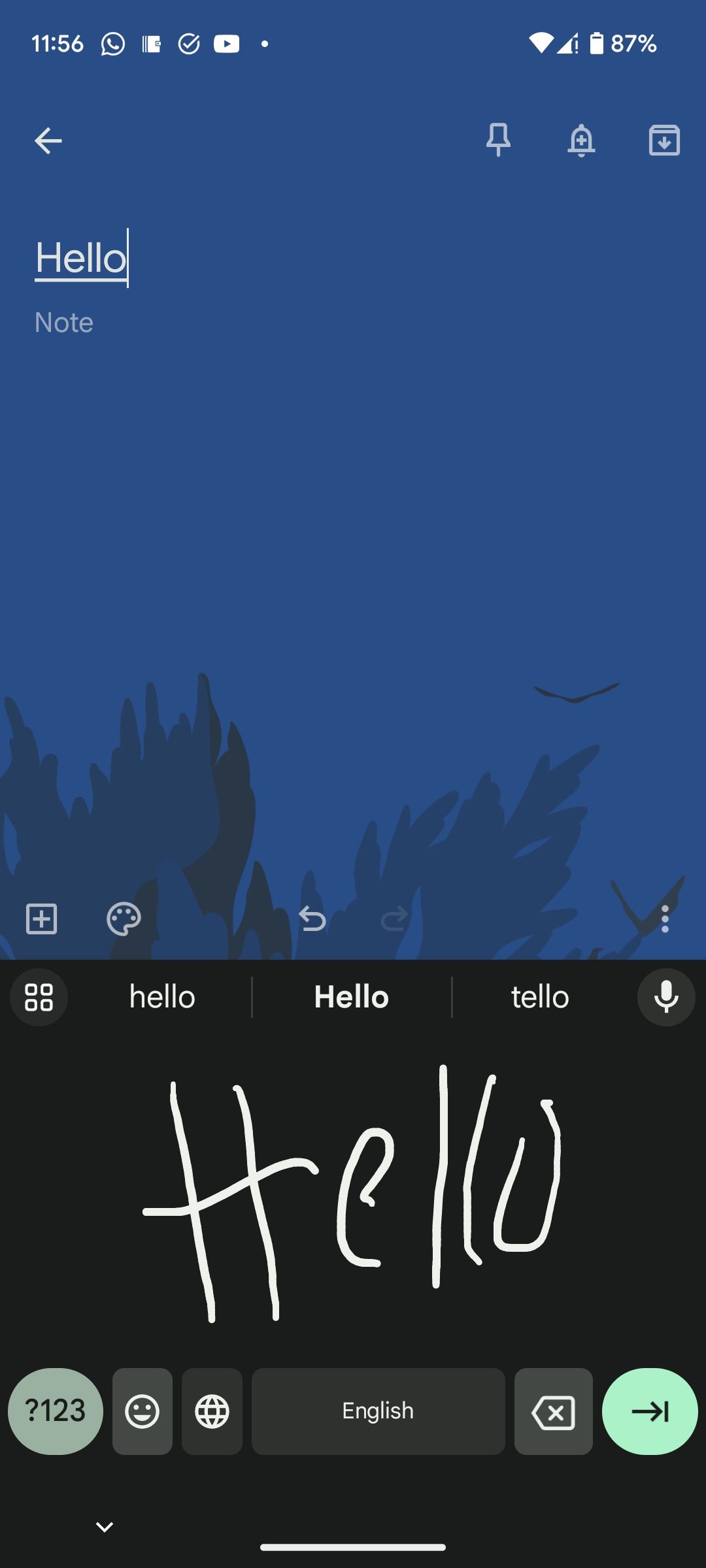Switch keyboard language via globe icon

[212, 1412]
